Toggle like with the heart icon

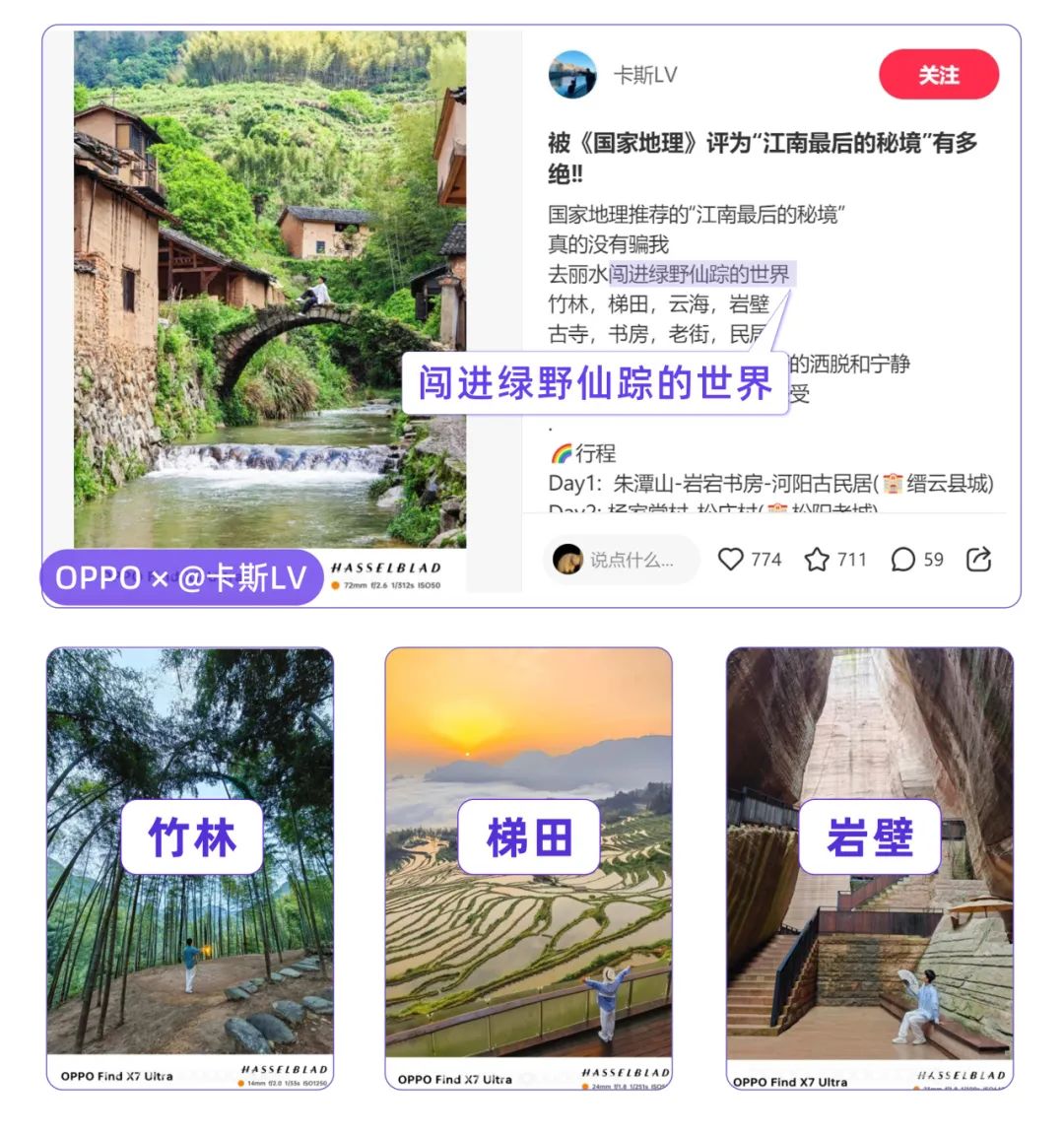tap(731, 560)
